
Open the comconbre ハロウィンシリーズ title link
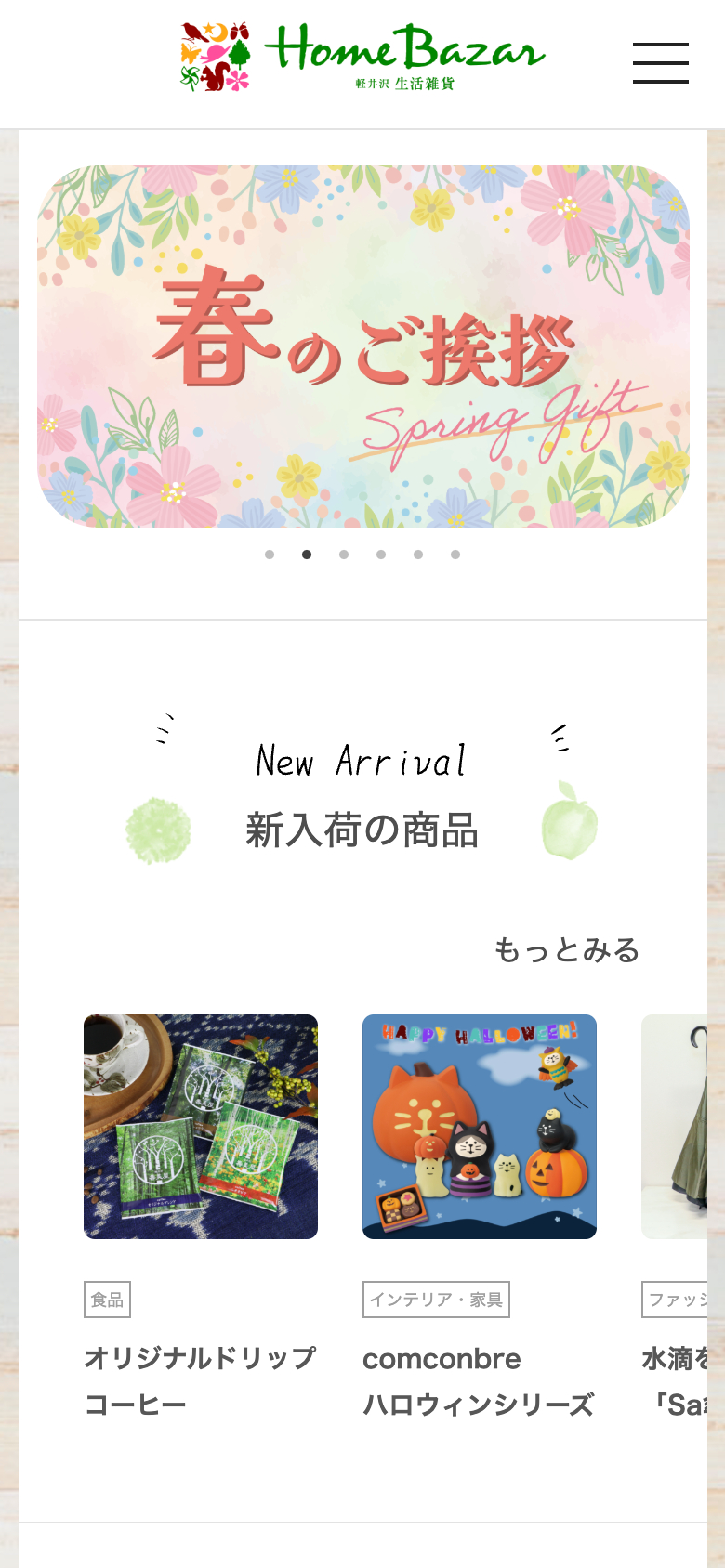479,1380
